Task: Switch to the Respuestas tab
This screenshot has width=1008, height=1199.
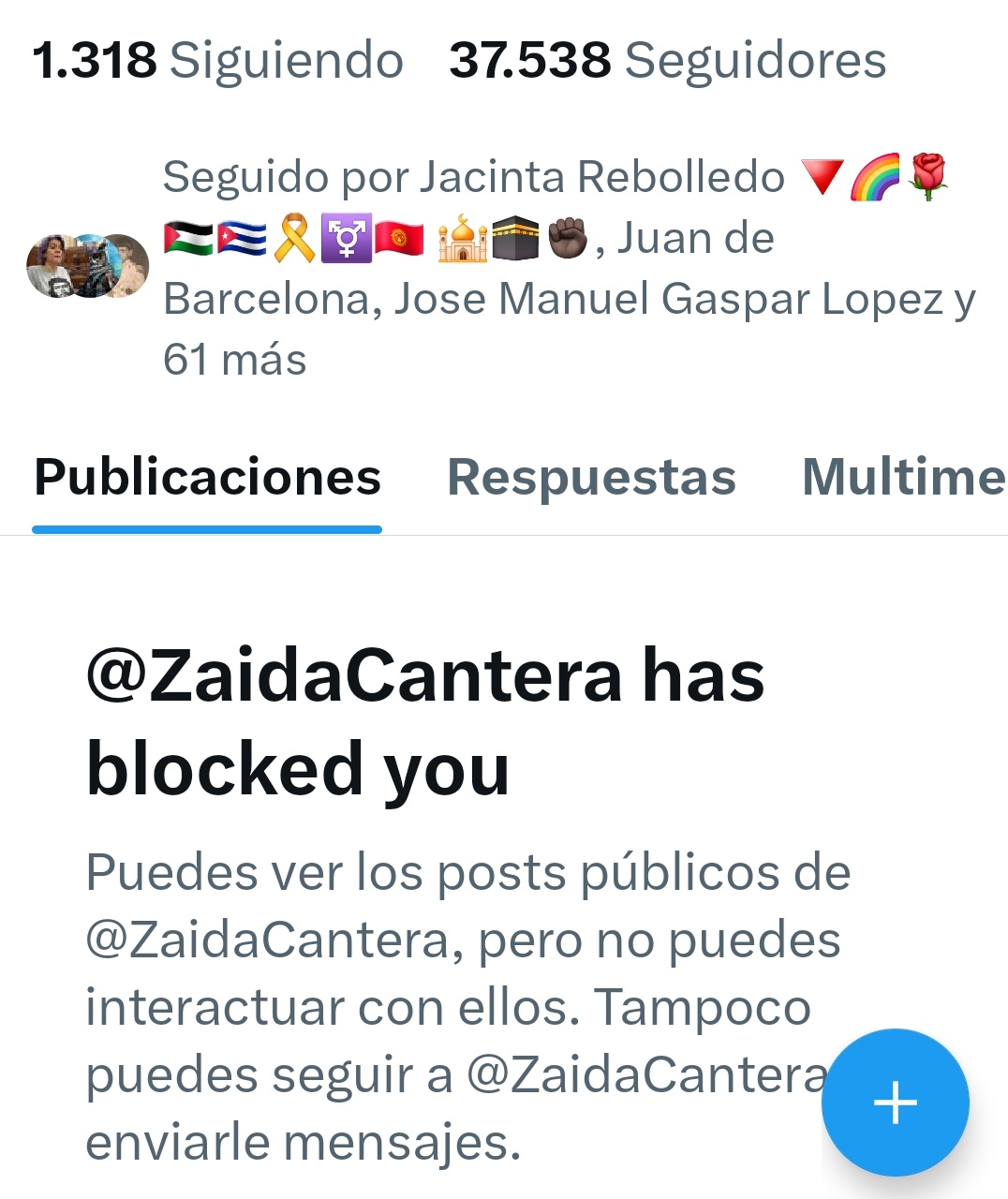Action: coord(591,478)
